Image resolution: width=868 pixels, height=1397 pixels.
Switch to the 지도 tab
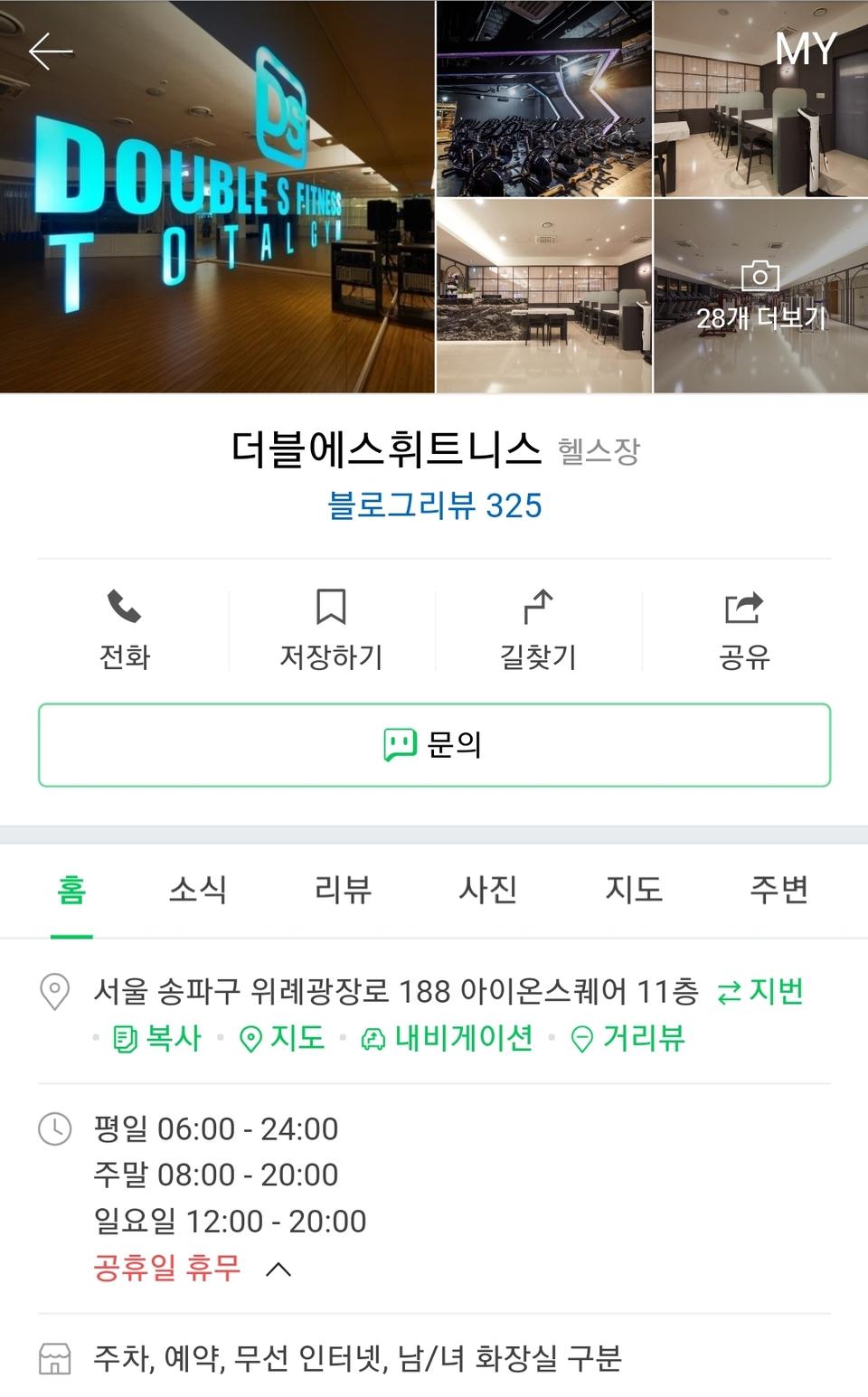pyautogui.click(x=633, y=890)
